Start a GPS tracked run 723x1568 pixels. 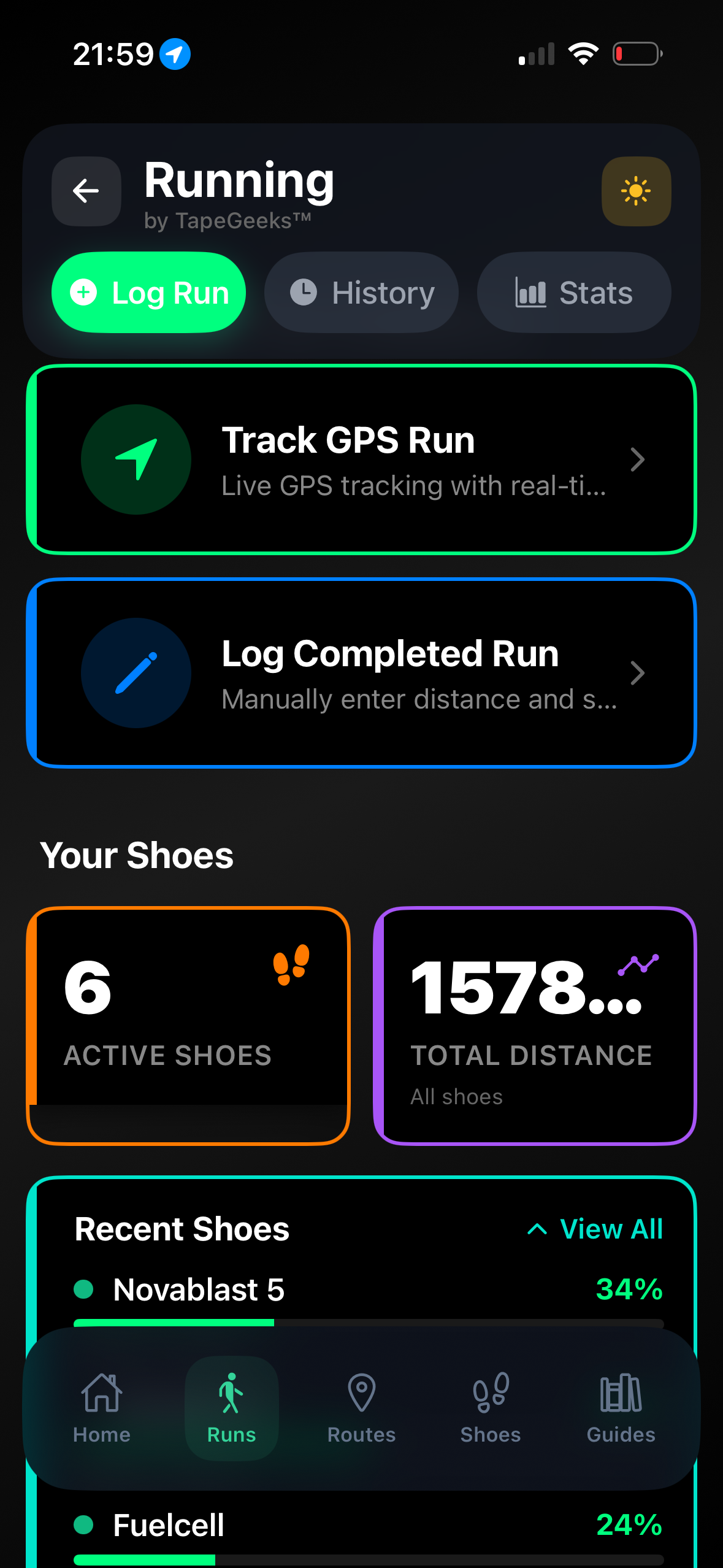(x=361, y=459)
